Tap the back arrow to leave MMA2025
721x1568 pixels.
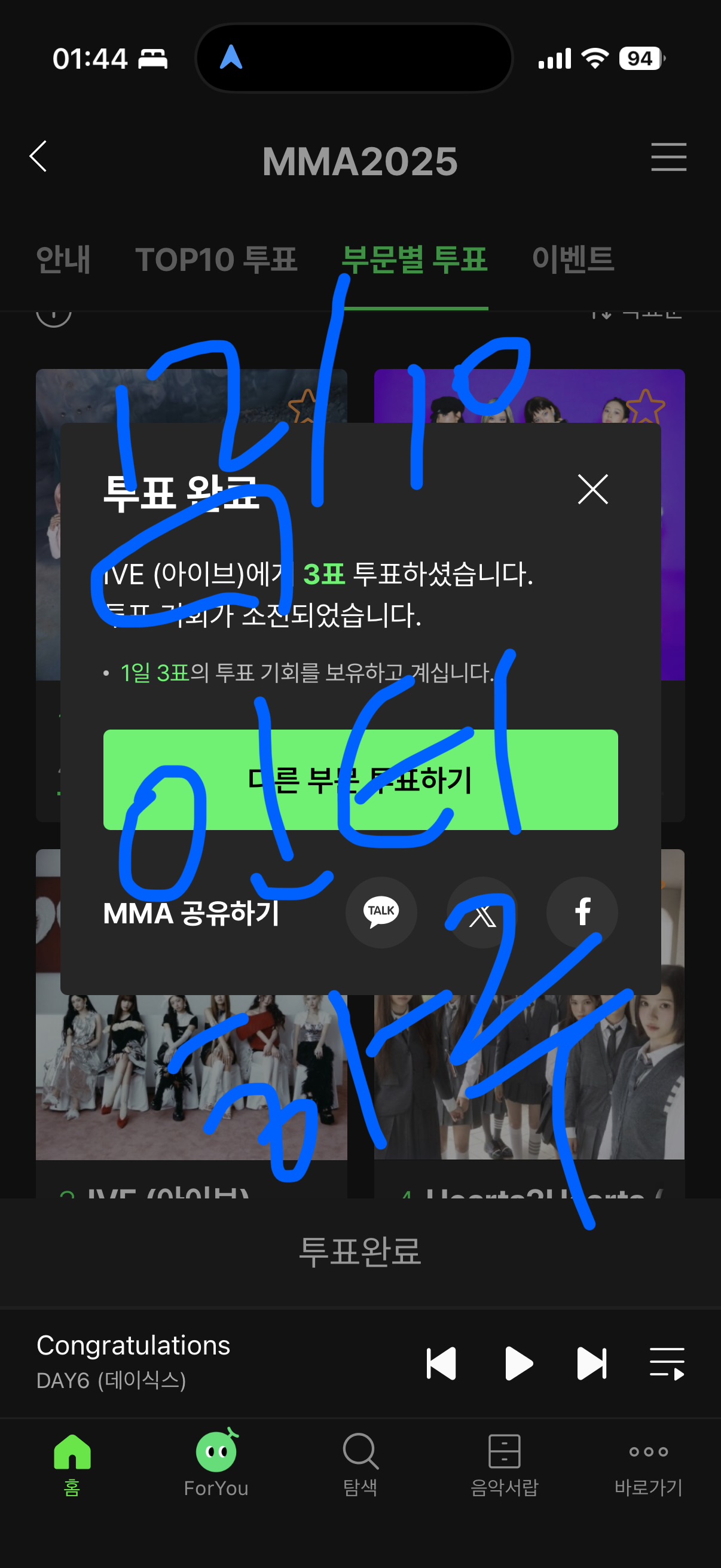(38, 157)
